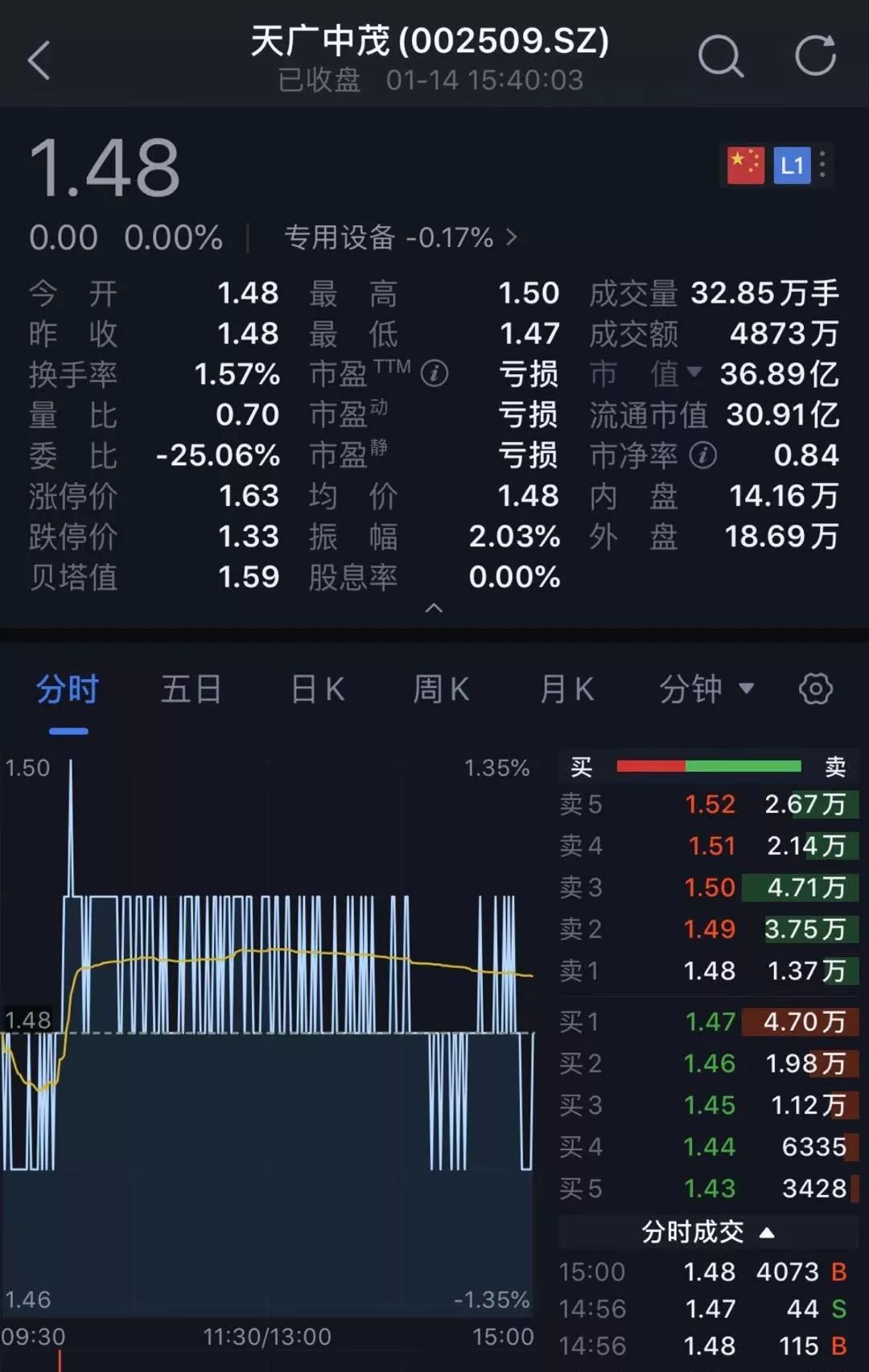Tap the info icon next to 市盈TTM
869x1372 pixels.
point(434,373)
